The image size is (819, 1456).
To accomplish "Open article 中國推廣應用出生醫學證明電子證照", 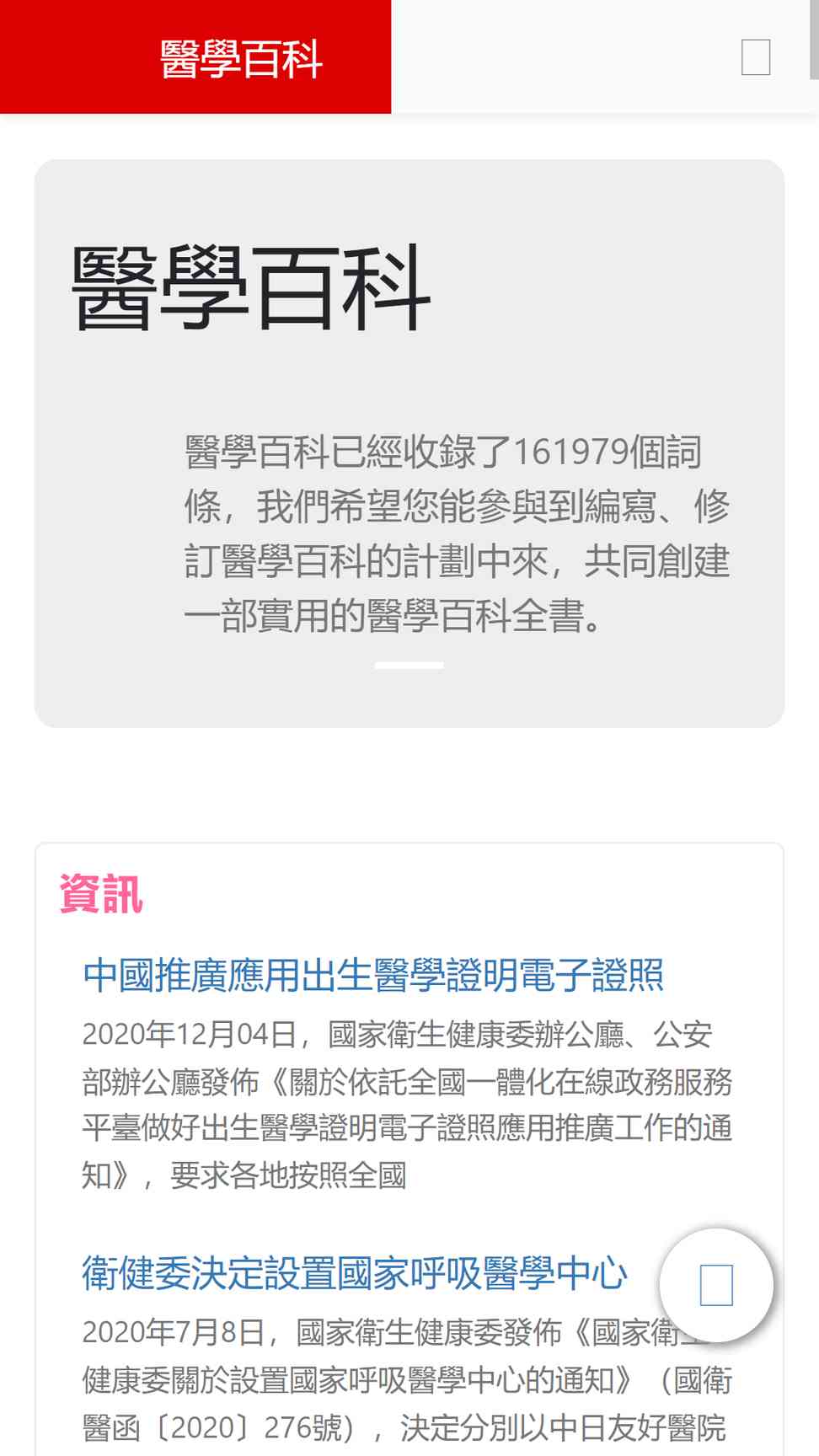I will [373, 975].
